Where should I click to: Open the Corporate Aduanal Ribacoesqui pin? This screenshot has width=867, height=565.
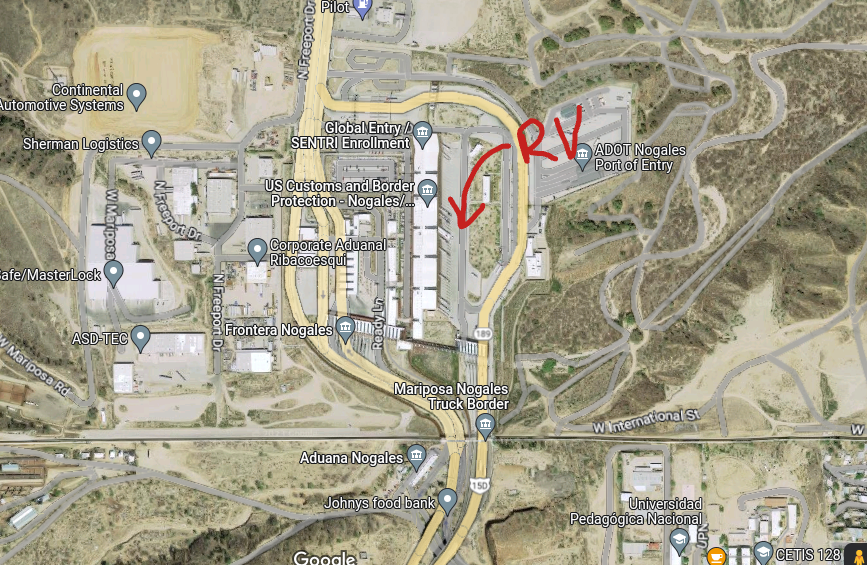click(x=257, y=247)
